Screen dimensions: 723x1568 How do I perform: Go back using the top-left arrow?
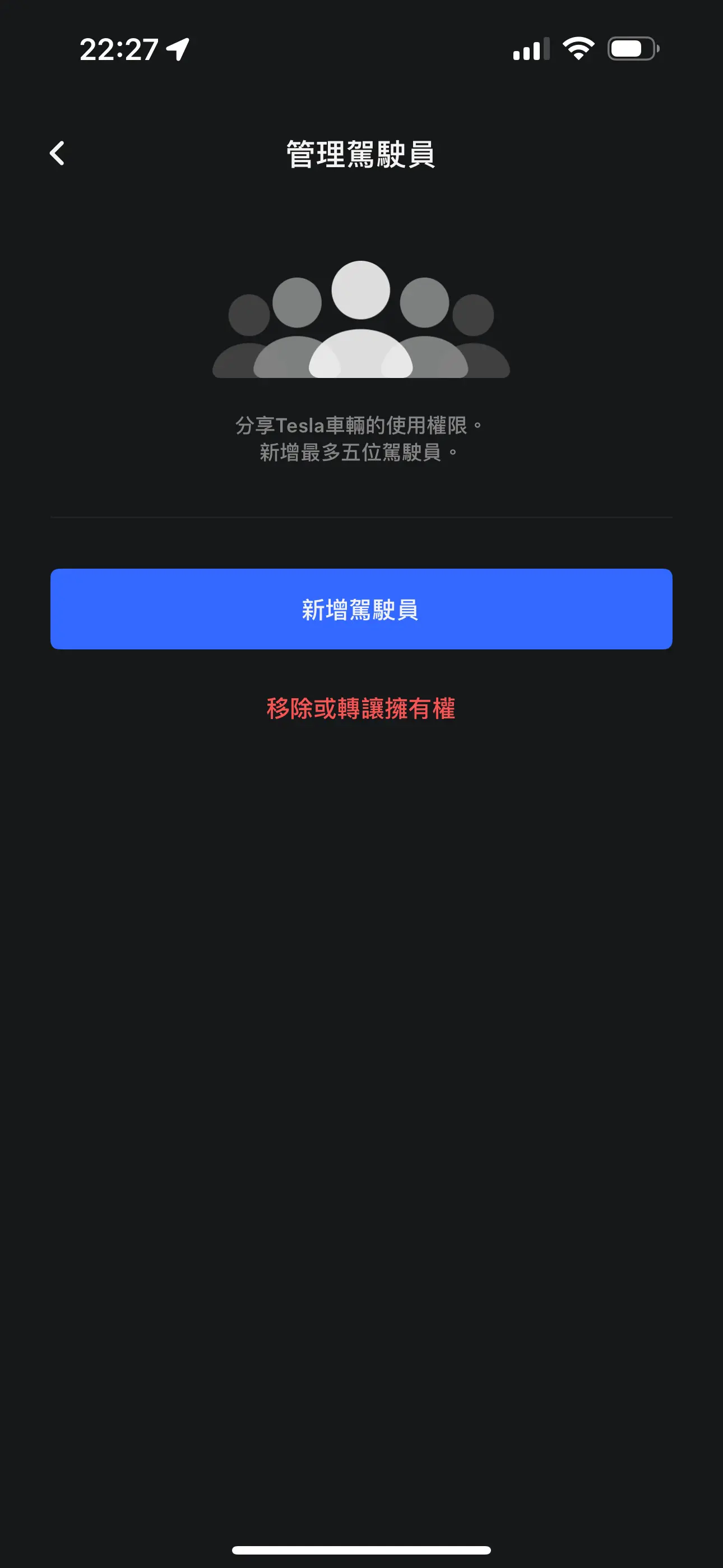click(57, 154)
